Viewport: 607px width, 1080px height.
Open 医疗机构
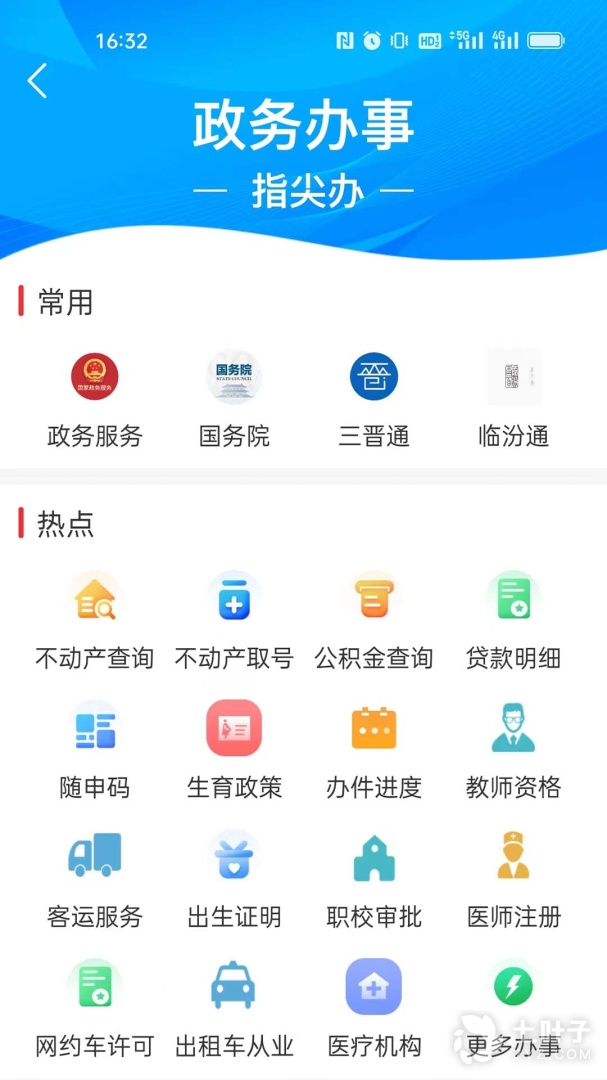coord(374,987)
